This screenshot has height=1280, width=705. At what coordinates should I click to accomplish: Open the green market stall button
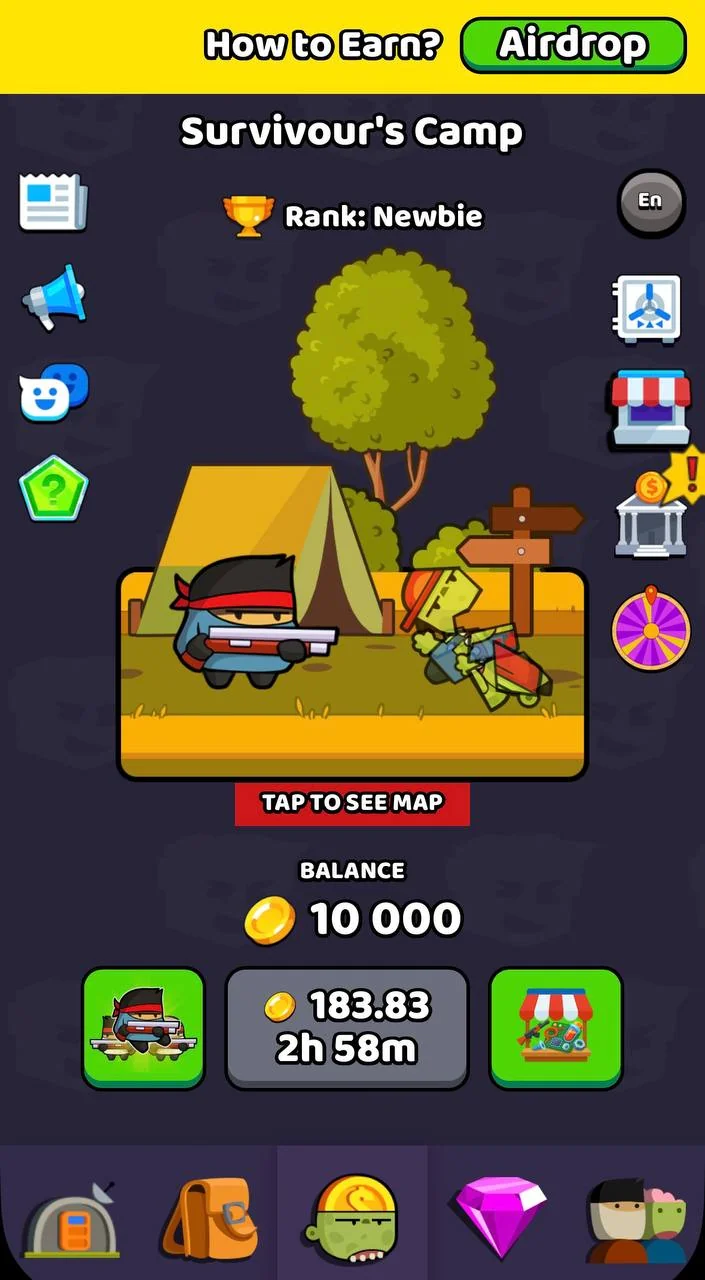point(555,1028)
